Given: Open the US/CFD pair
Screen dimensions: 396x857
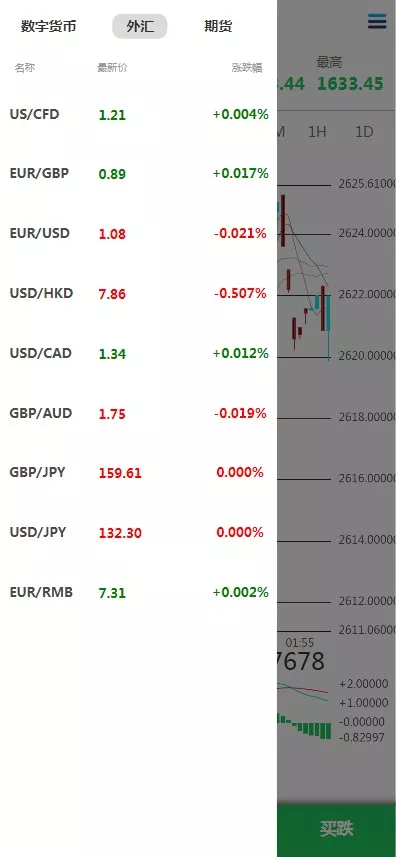Looking at the screenshot, I should 139,114.
